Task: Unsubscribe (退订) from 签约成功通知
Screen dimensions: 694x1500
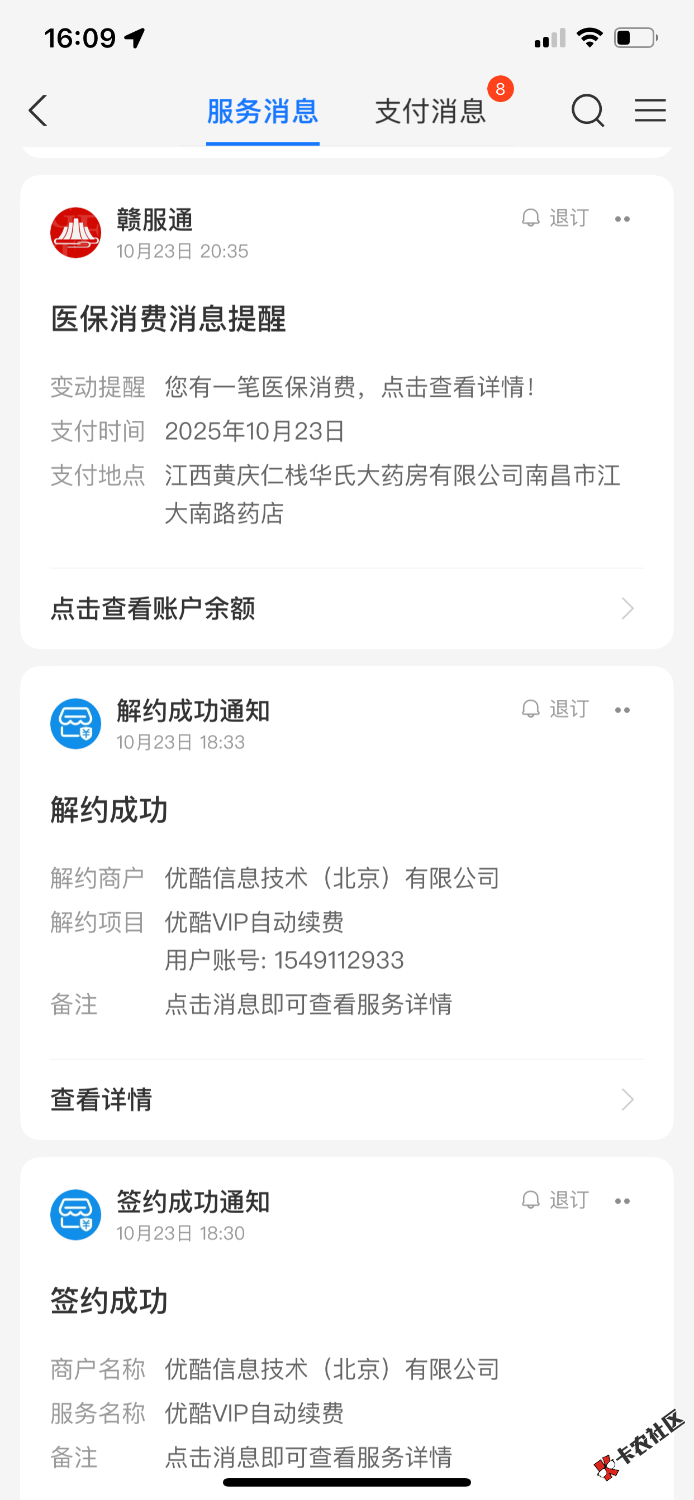Action: (x=556, y=1200)
